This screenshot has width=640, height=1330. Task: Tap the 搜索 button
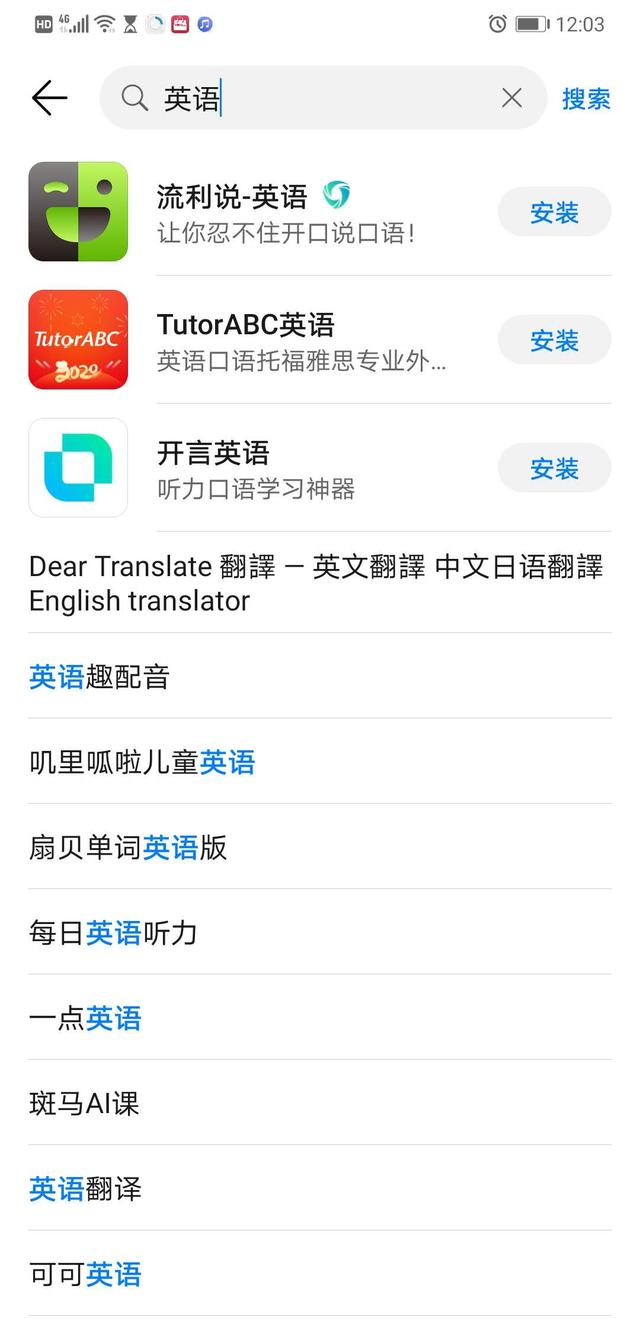(x=586, y=98)
